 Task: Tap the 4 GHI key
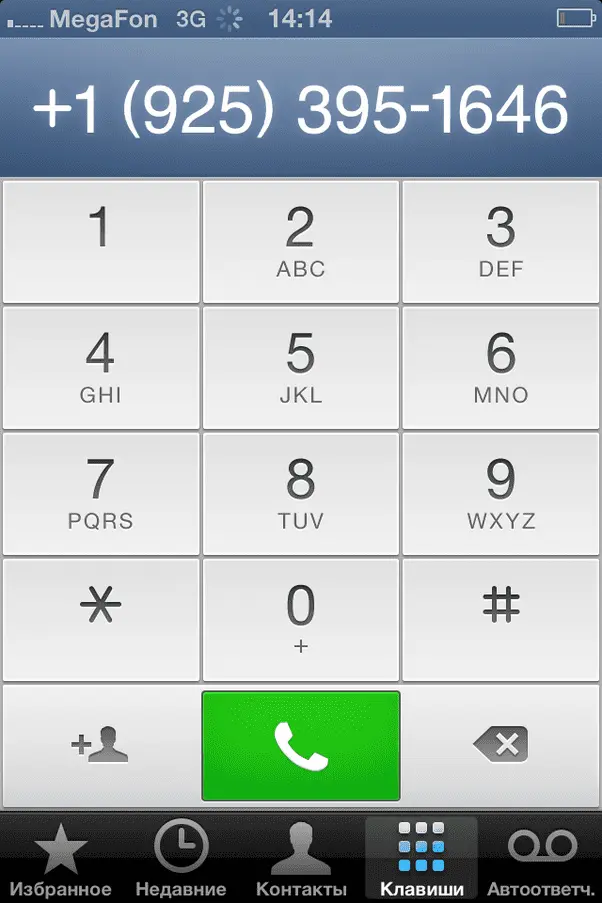[100, 368]
